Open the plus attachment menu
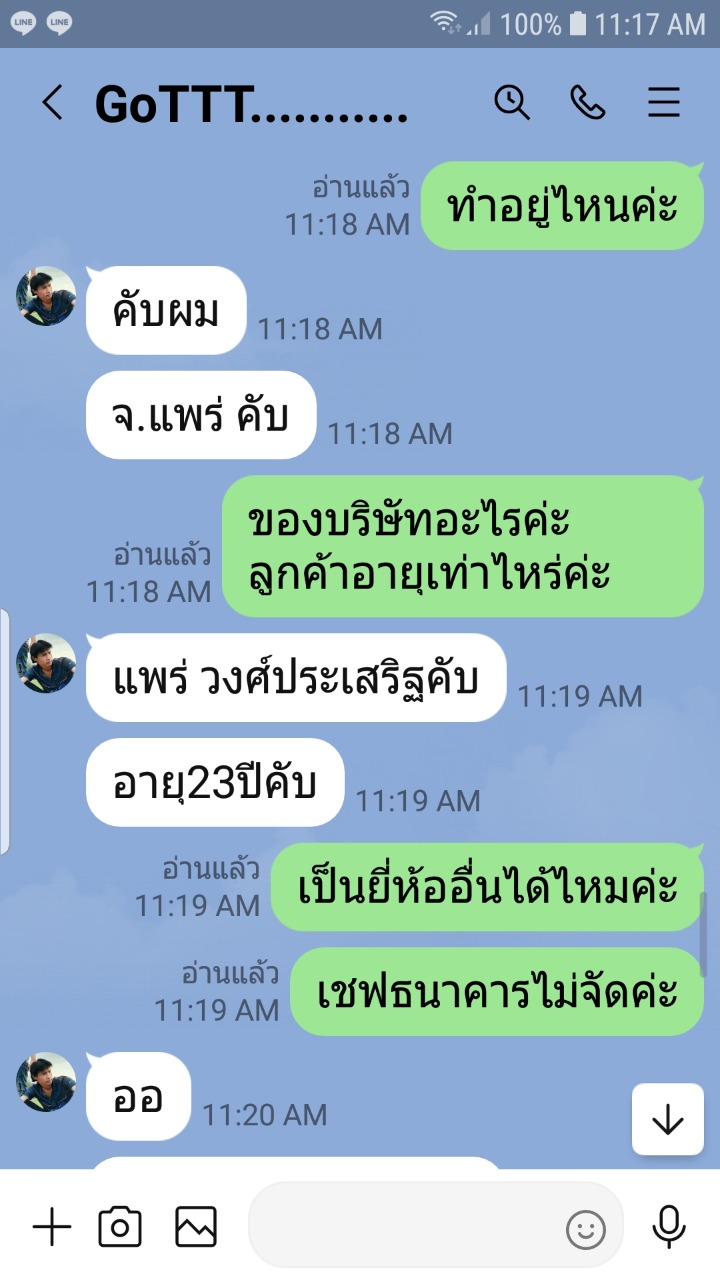Viewport: 720px width, 1280px height. pos(52,1226)
